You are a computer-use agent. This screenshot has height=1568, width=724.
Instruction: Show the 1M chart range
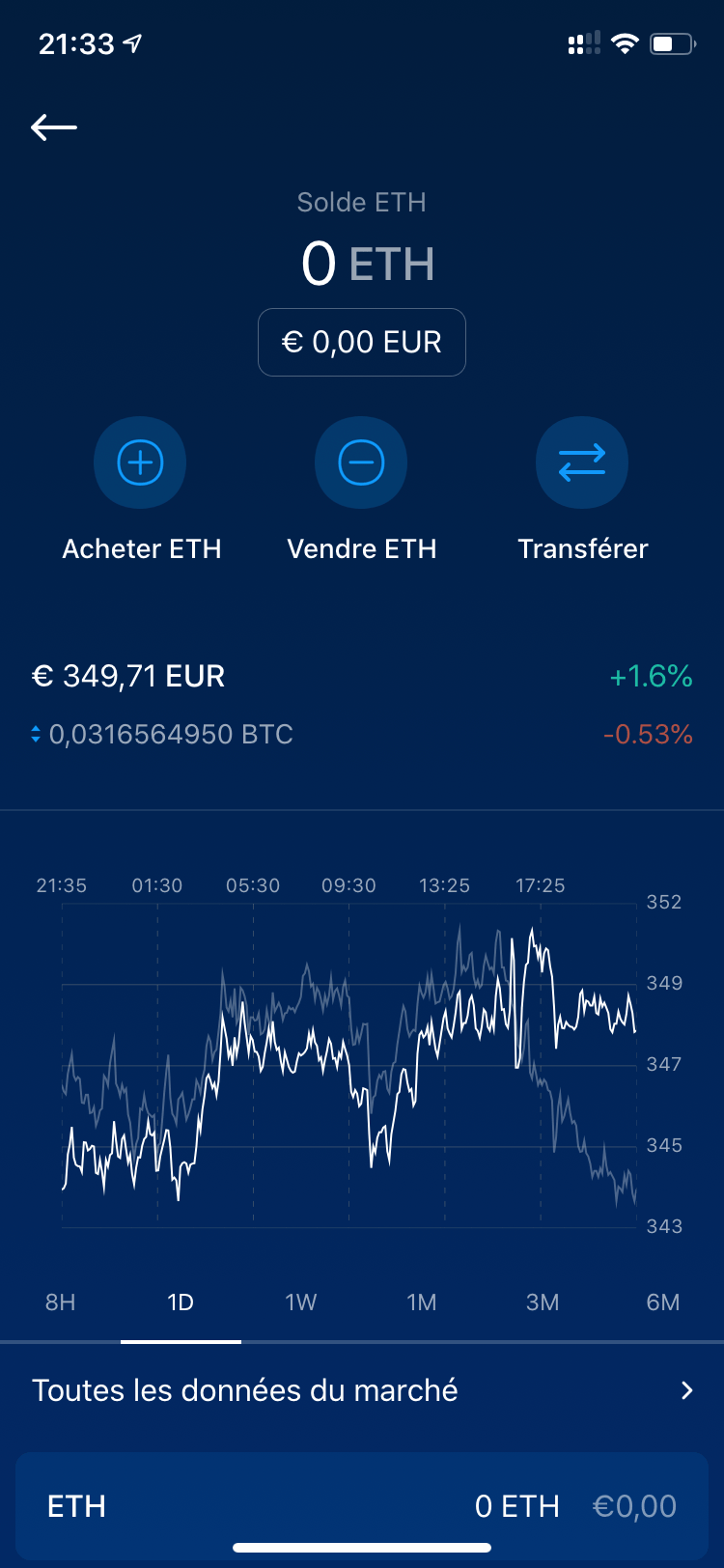coord(422,1302)
